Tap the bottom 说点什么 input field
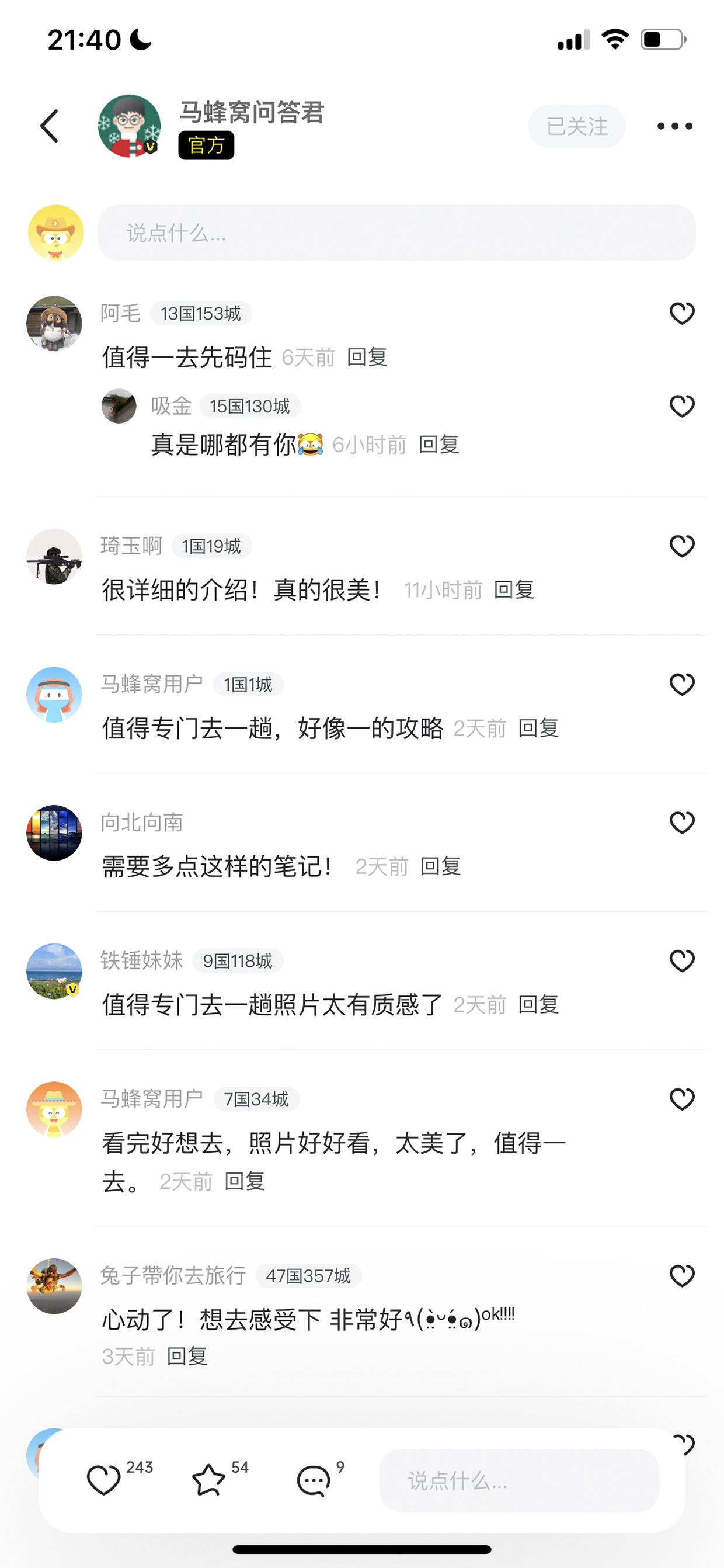Screen dimensions: 724x1568 click(520, 1480)
